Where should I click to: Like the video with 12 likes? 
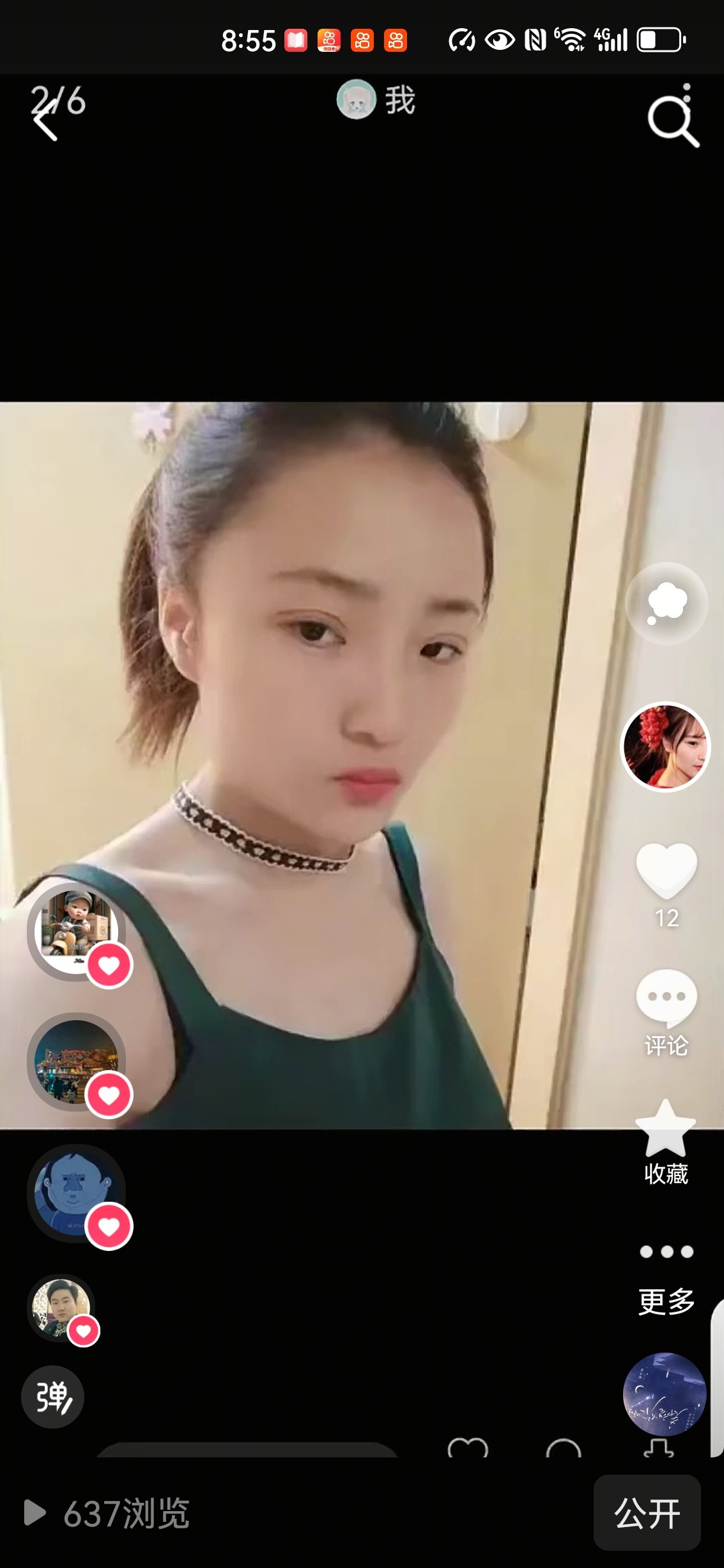666,870
